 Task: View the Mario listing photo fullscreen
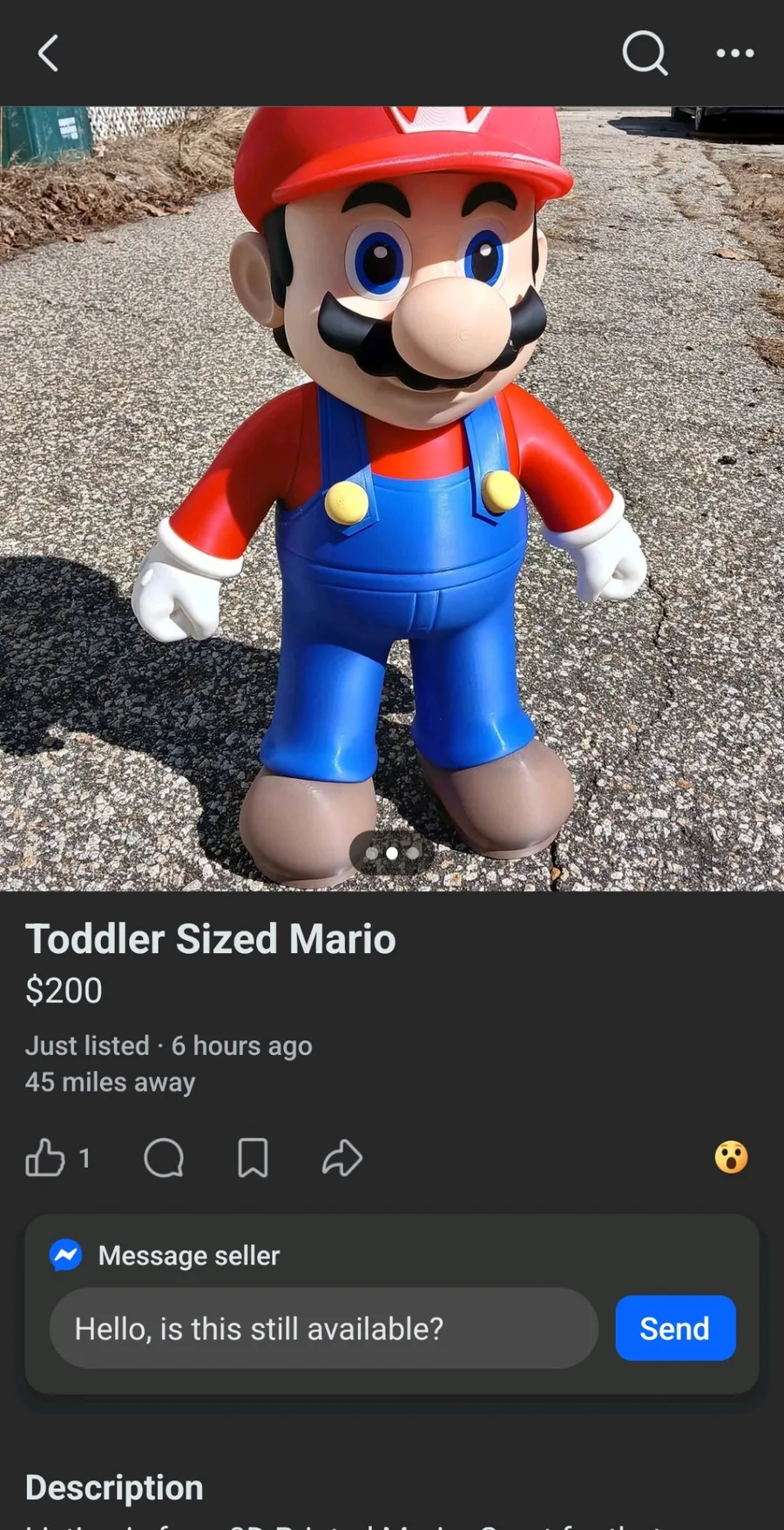click(x=392, y=497)
